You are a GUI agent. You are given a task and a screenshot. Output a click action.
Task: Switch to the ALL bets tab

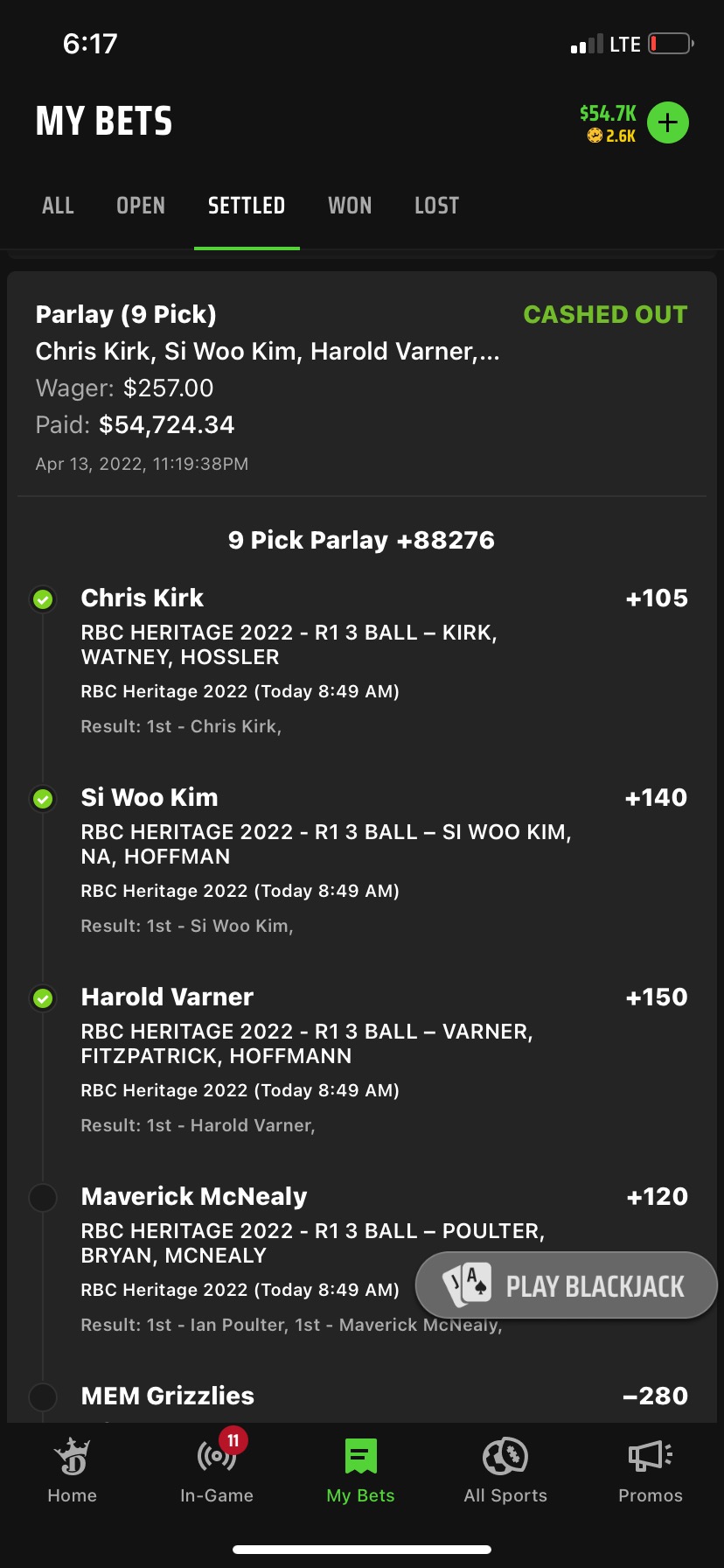click(58, 206)
